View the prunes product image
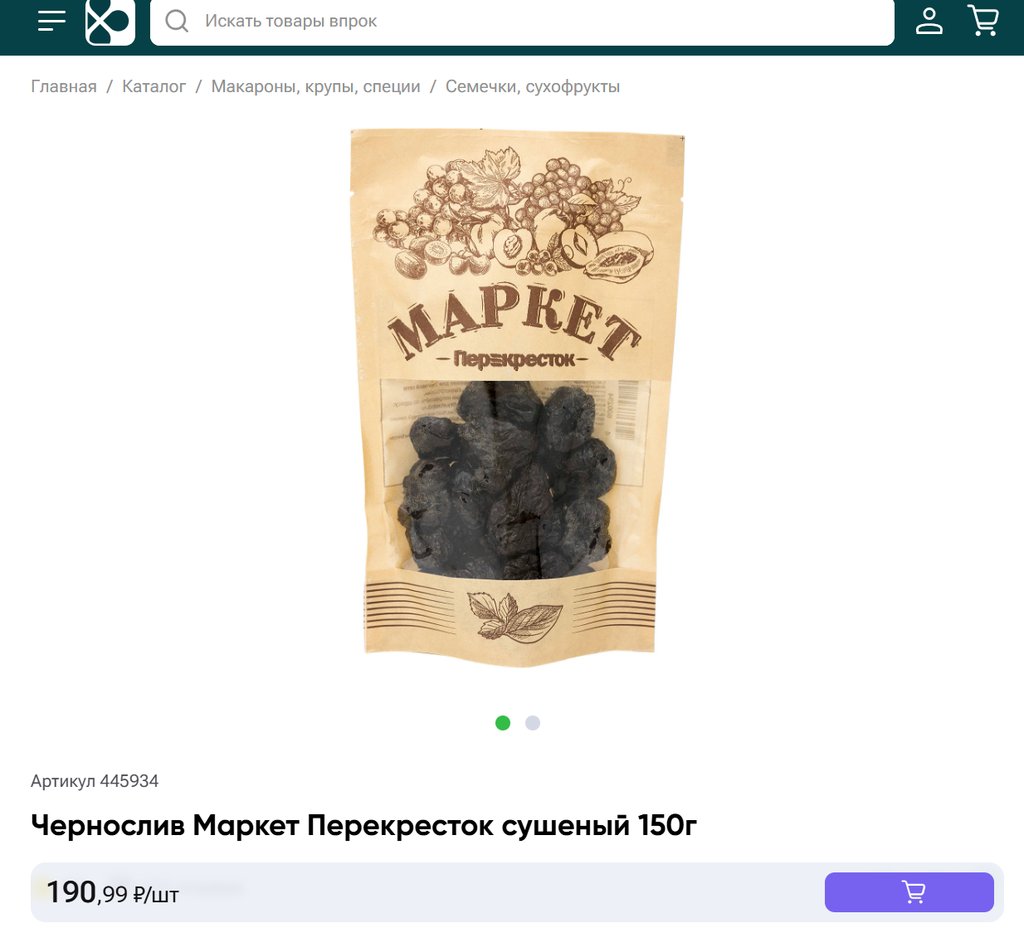 512,400
